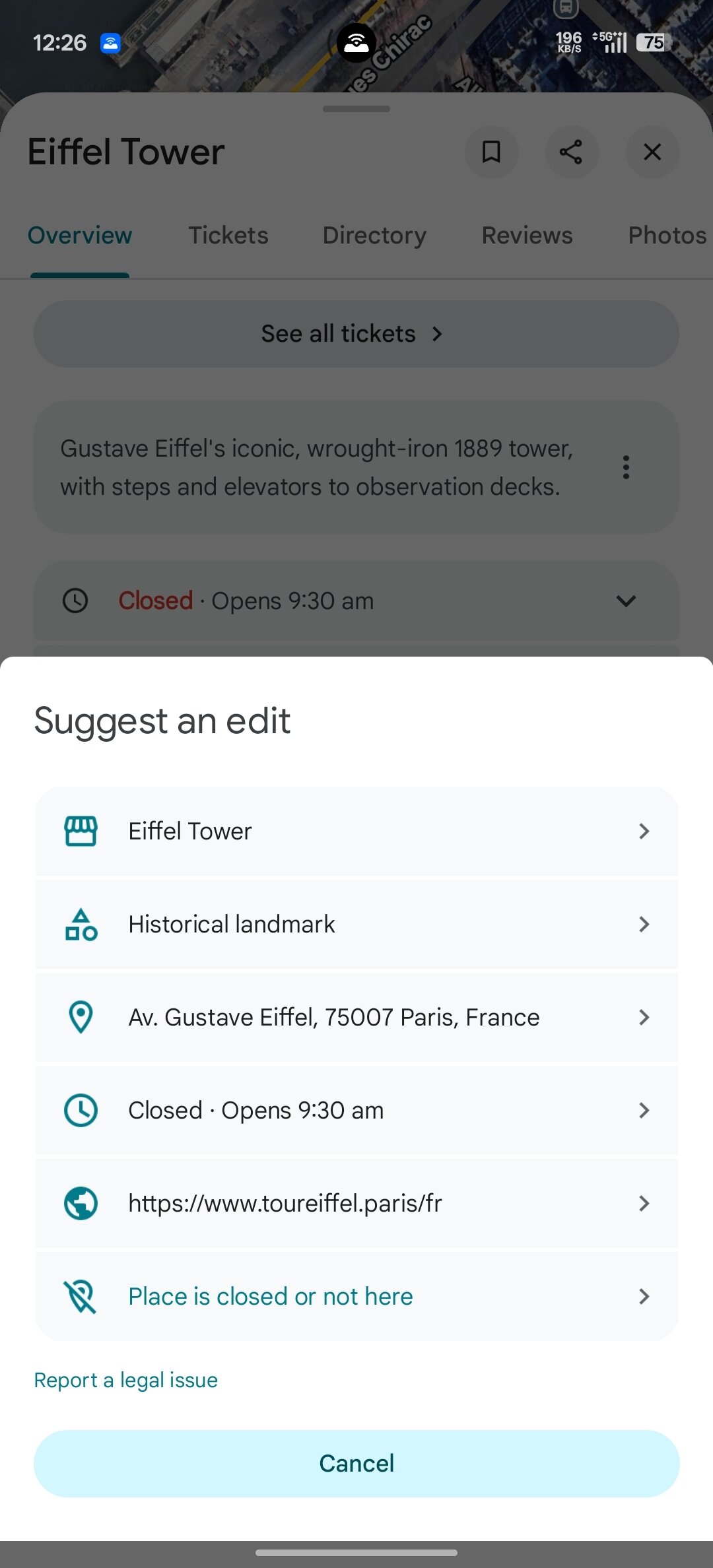Select the closed-place icon with crossed pin
This screenshot has width=713, height=1568.
79,1296
